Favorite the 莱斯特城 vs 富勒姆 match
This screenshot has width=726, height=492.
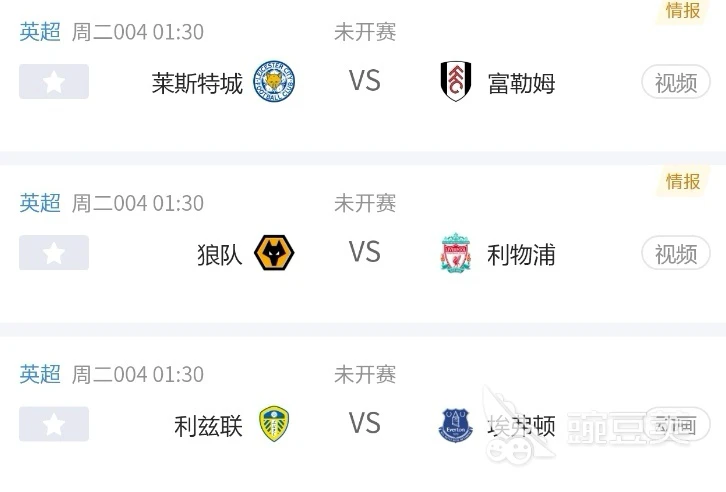pyautogui.click(x=54, y=82)
